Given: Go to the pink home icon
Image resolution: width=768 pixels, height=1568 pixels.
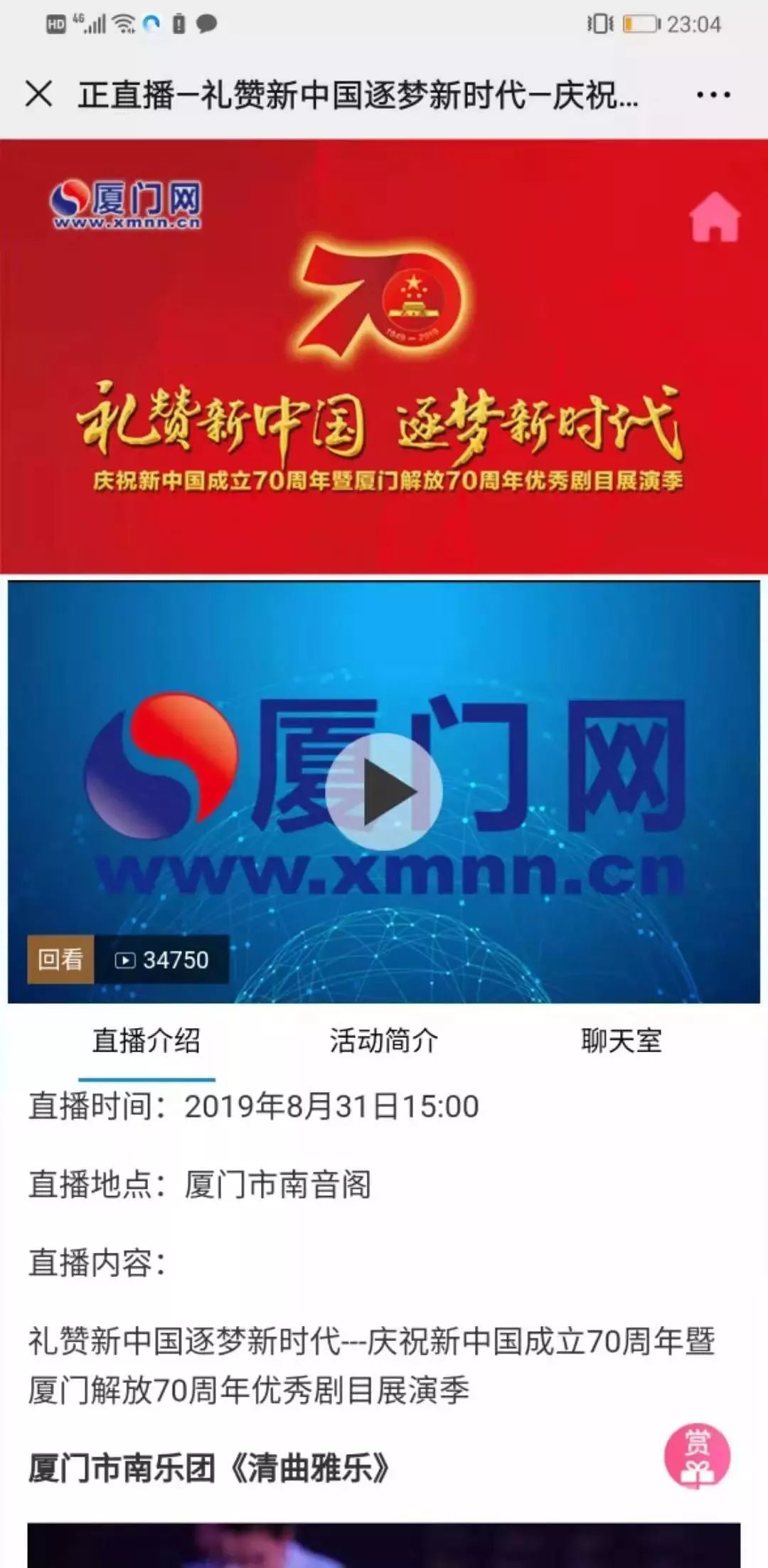Looking at the screenshot, I should (x=715, y=216).
